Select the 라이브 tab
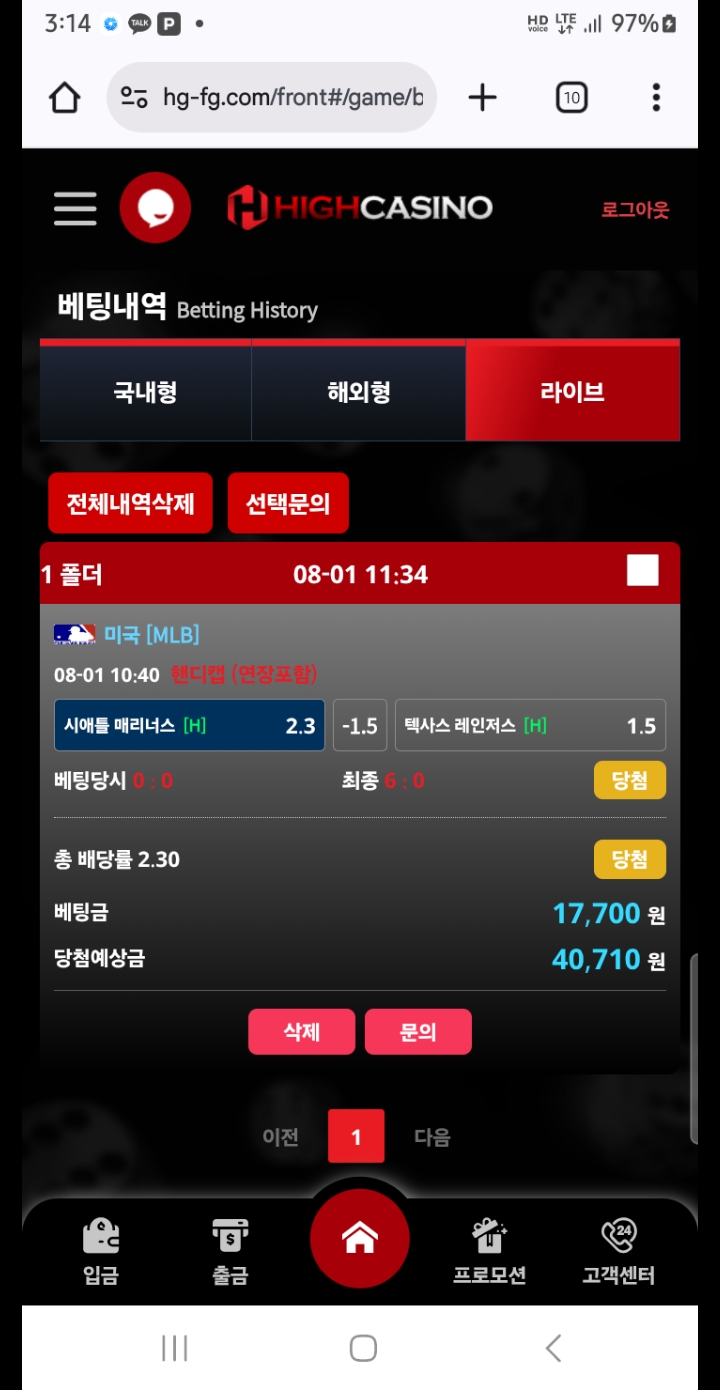Image resolution: width=720 pixels, height=1390 pixels. pos(573,392)
